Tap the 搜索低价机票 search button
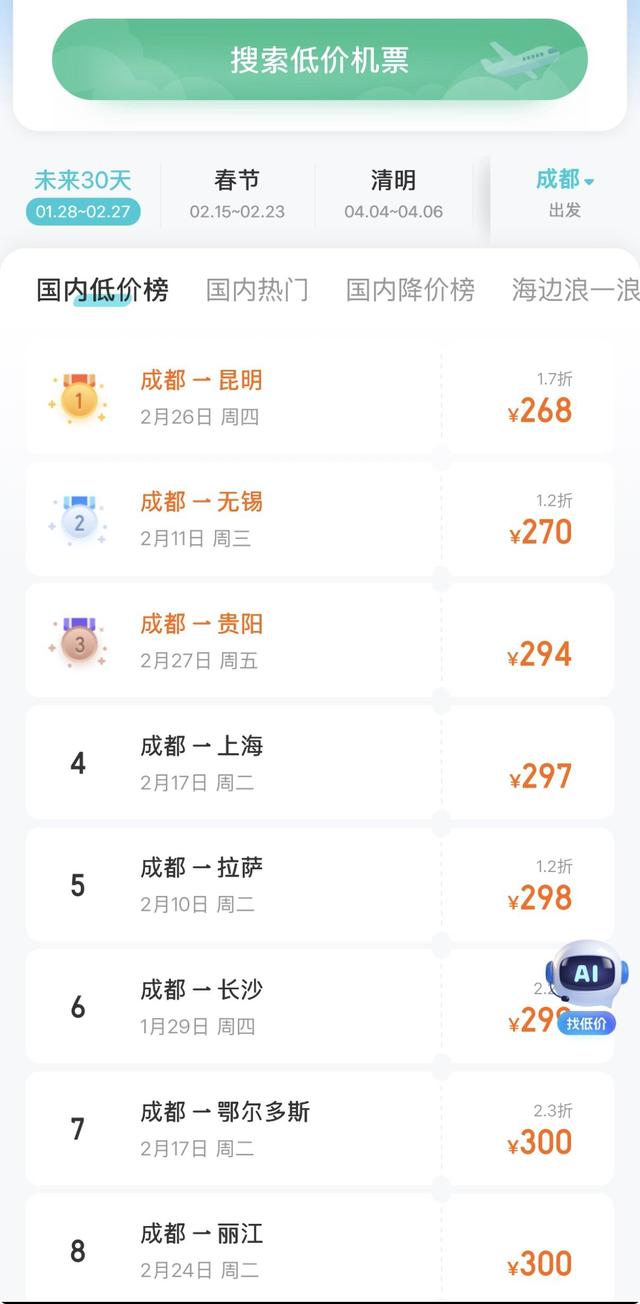 coord(319,60)
